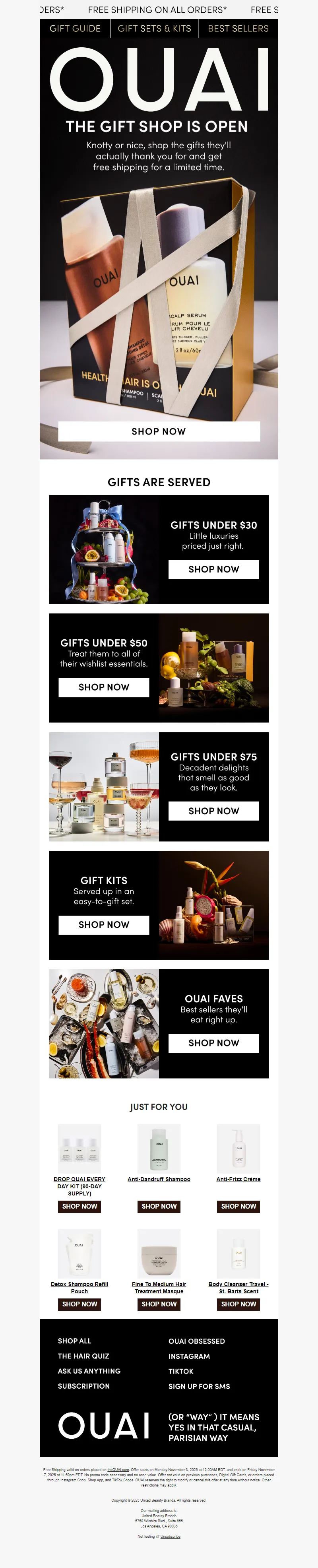Switch to Best Sellers tab
This screenshot has height=1568, width=318.
click(238, 29)
